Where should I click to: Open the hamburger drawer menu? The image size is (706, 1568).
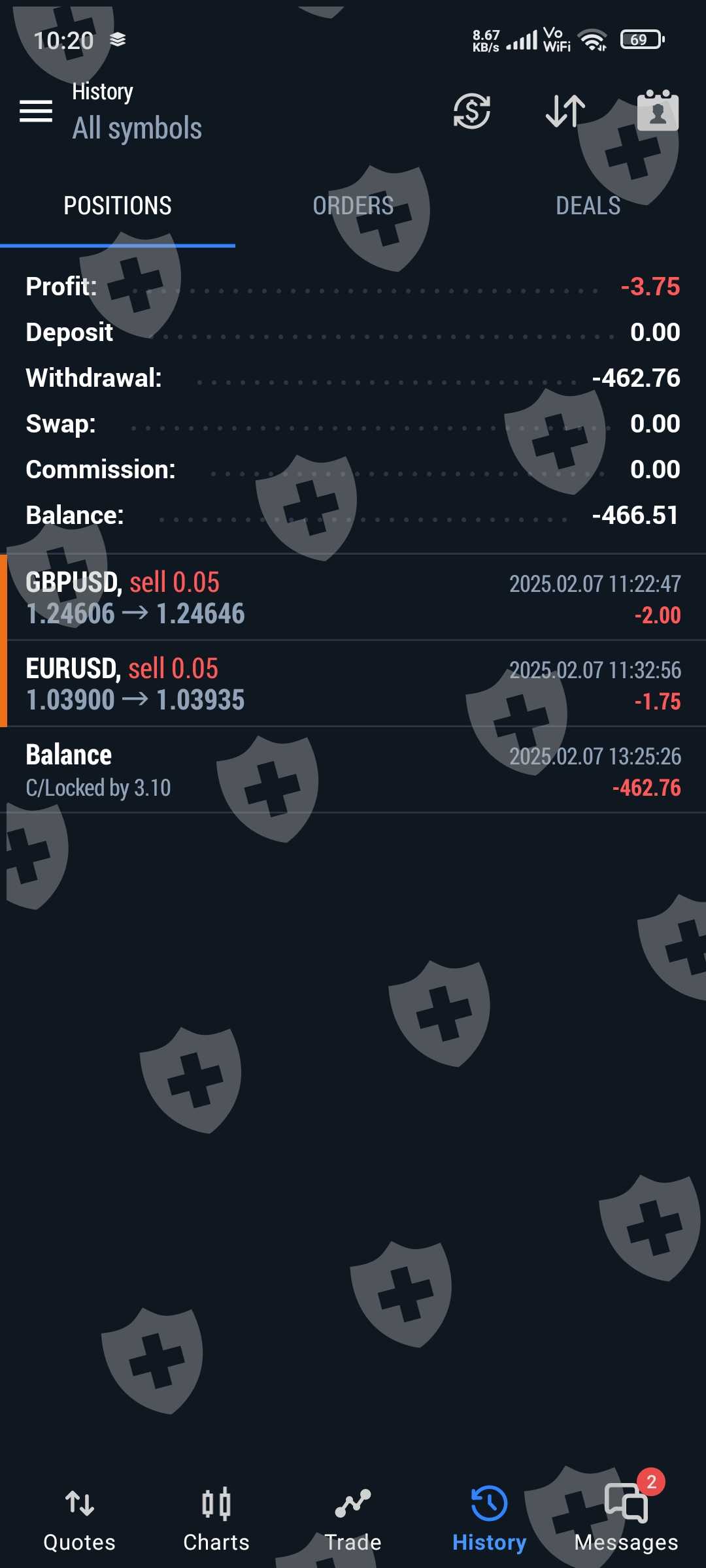point(36,112)
